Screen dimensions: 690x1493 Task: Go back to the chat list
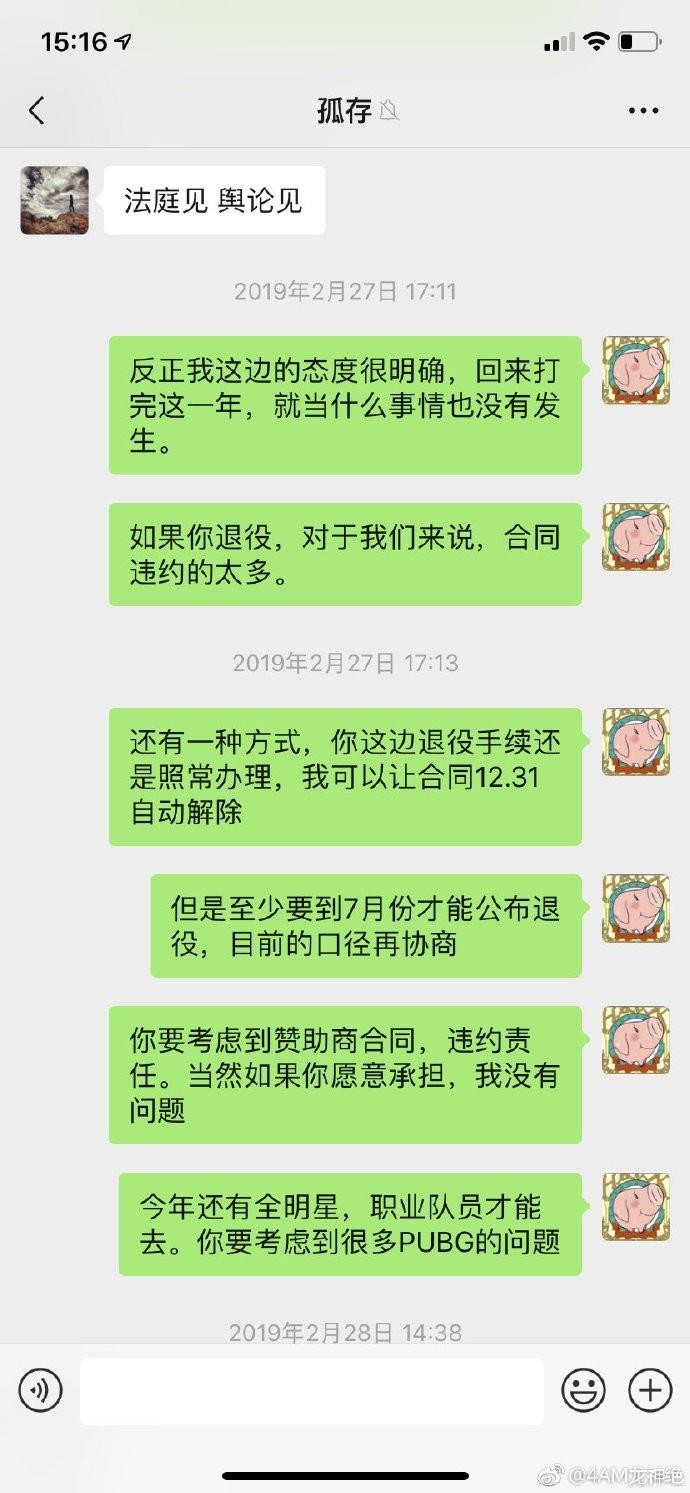click(x=37, y=111)
